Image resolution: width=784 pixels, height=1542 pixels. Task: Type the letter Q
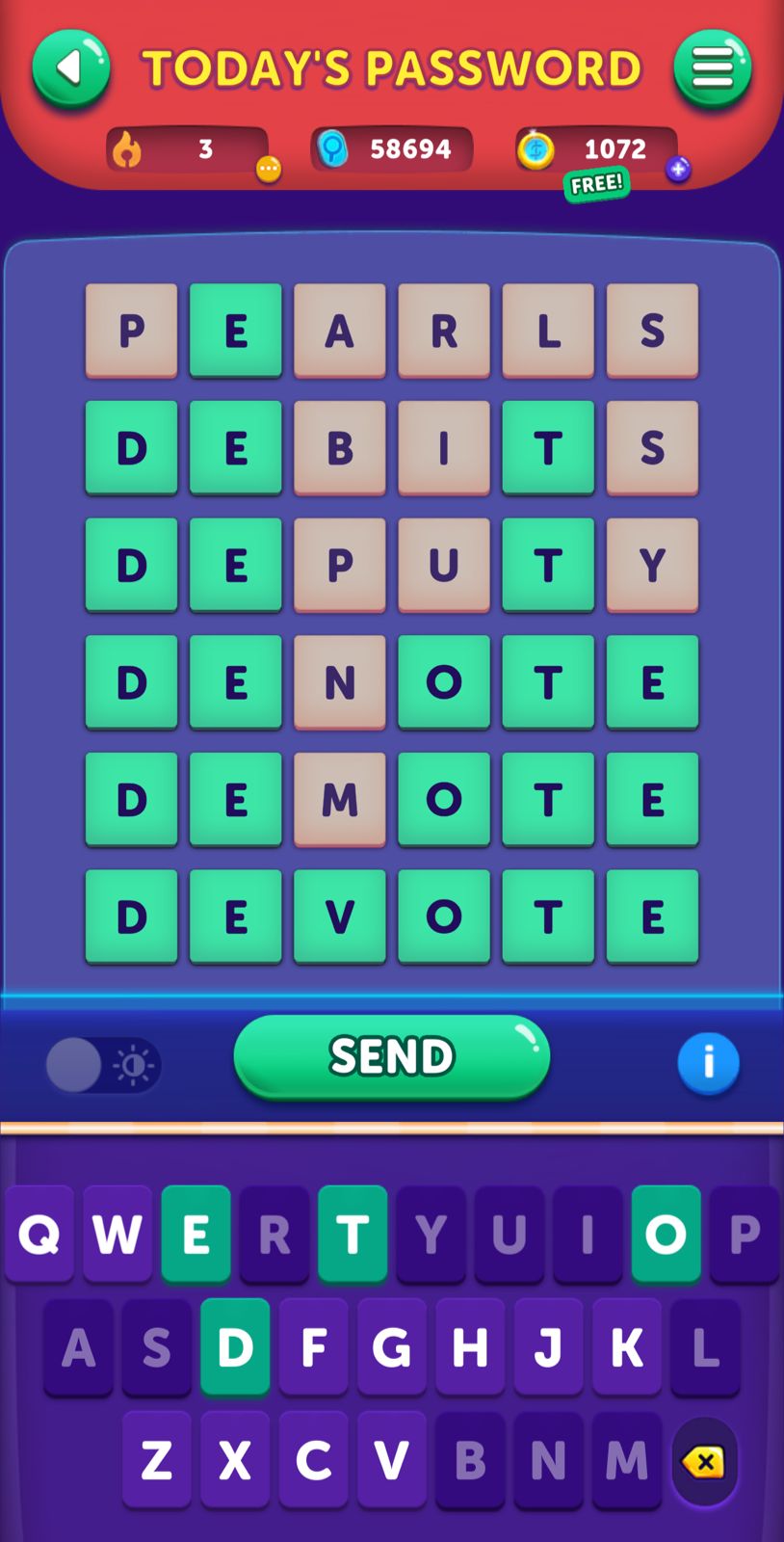click(39, 1234)
